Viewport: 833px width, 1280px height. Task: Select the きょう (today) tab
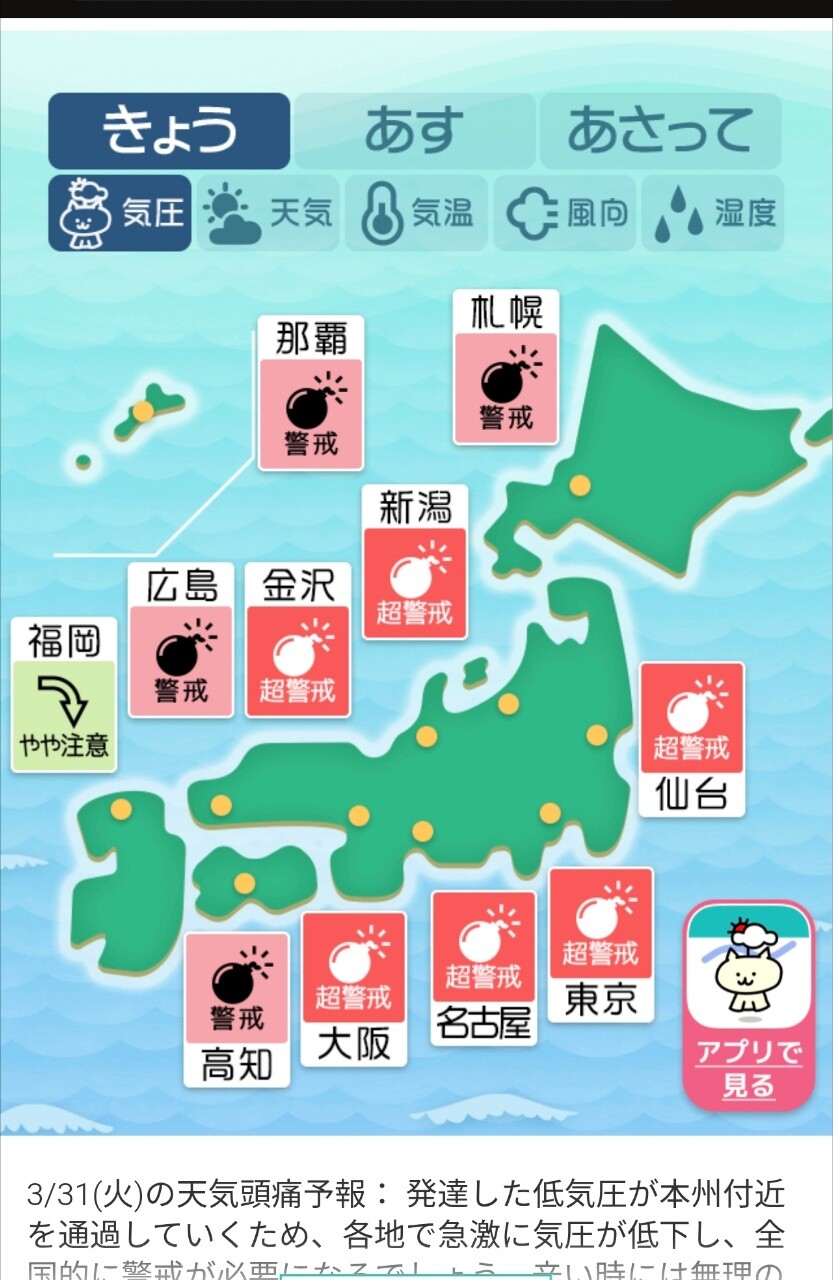[169, 131]
